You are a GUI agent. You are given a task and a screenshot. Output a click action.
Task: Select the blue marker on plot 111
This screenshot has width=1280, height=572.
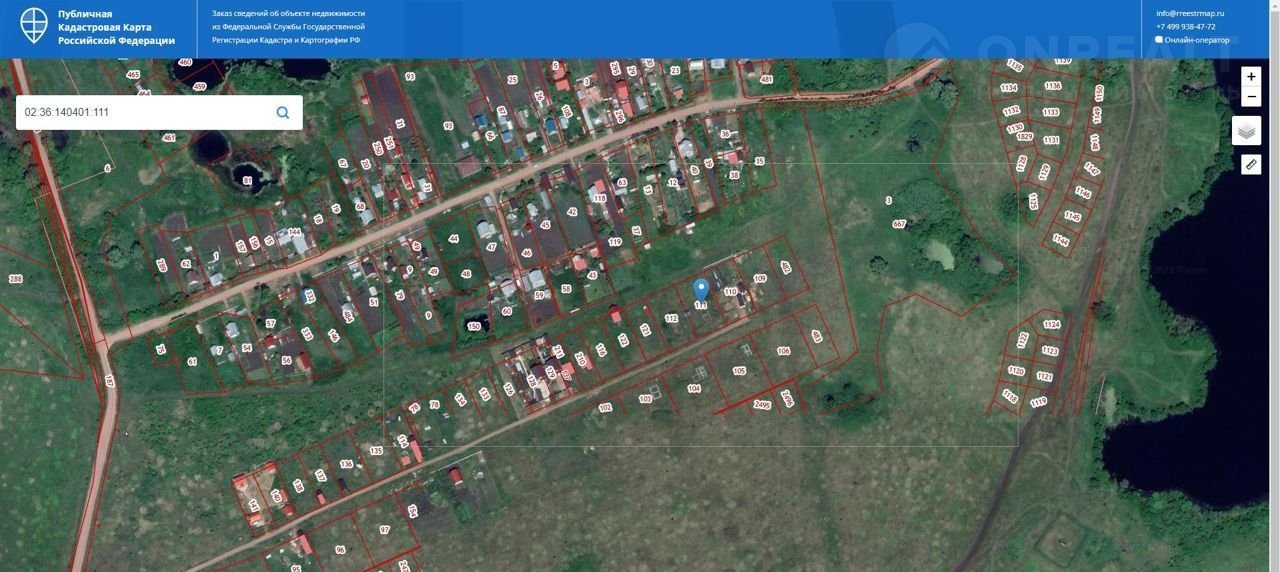click(701, 290)
